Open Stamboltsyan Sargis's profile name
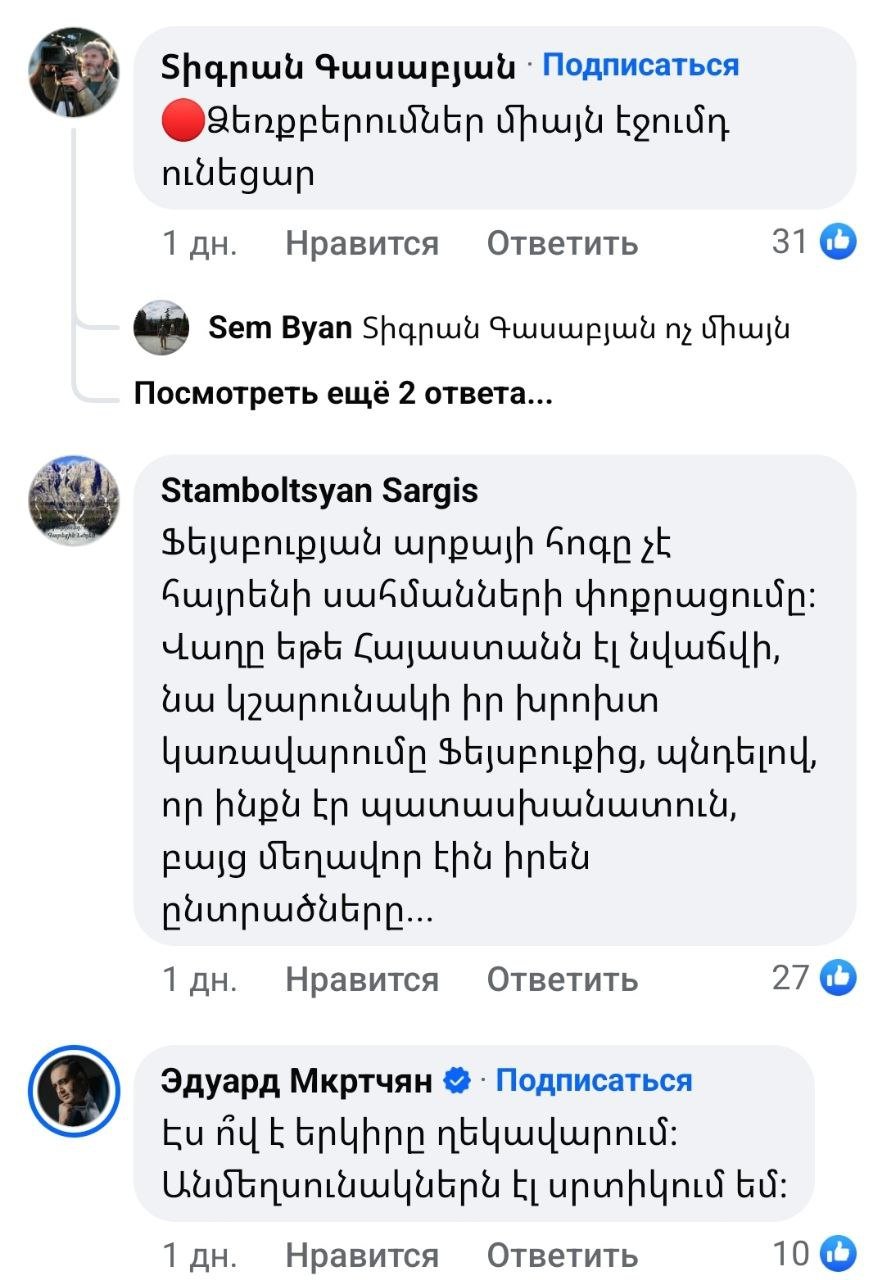Image resolution: width=884 pixels, height=1280 pixels. tap(319, 491)
